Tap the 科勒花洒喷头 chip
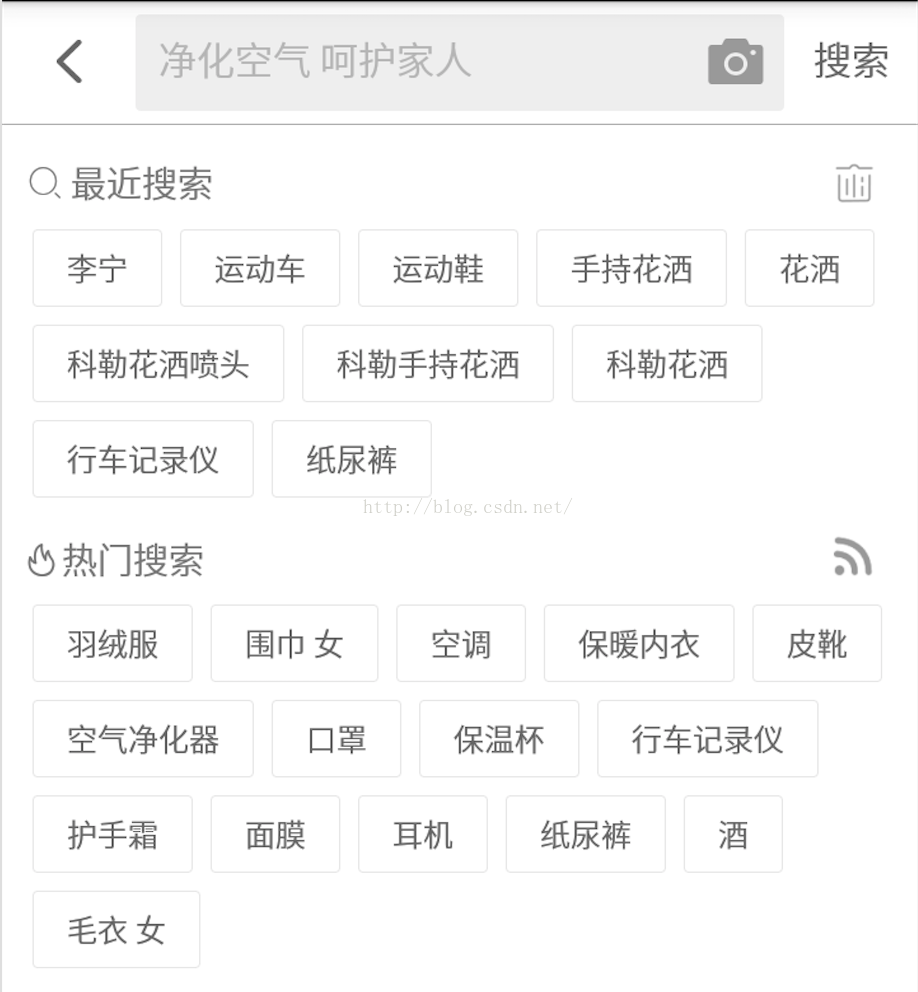Viewport: 918px width, 992px height. pos(158,364)
